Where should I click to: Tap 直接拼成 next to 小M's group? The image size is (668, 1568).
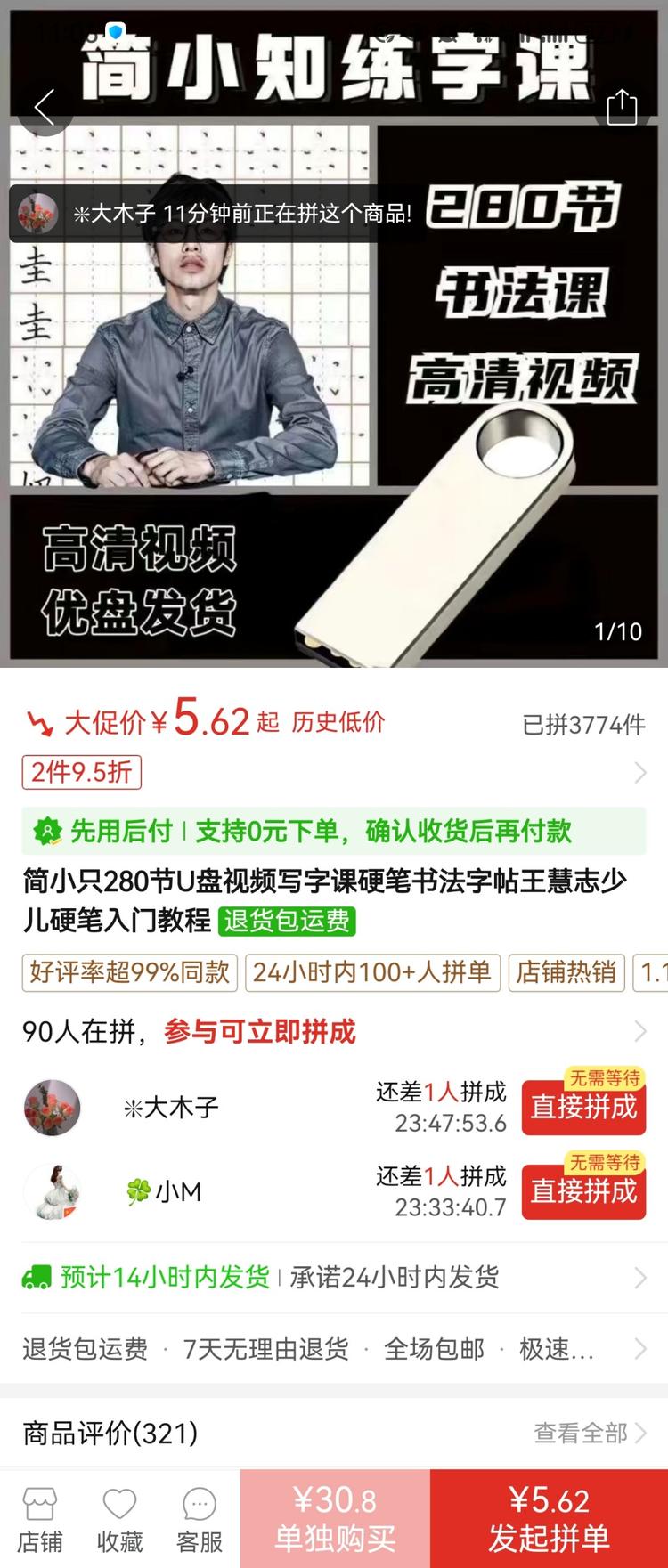pyautogui.click(x=583, y=1190)
